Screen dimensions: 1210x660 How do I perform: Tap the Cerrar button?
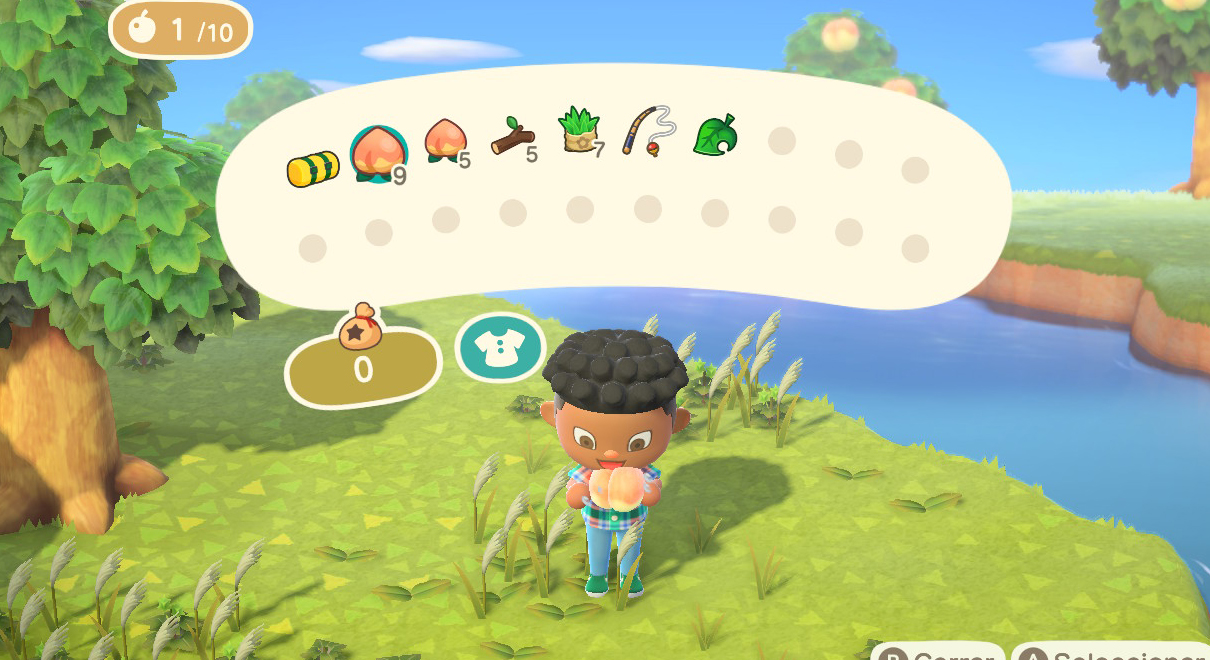pos(938,653)
